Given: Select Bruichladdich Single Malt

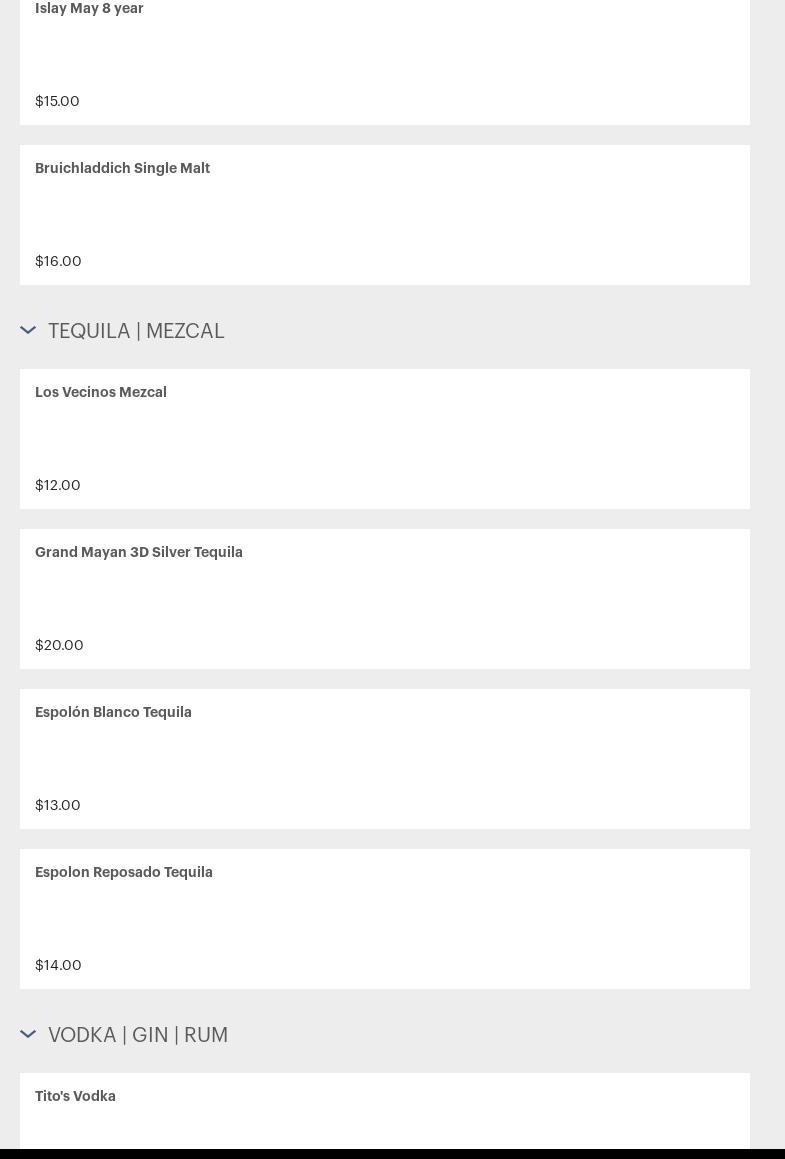Looking at the screenshot, I should pyautogui.click(x=384, y=214).
